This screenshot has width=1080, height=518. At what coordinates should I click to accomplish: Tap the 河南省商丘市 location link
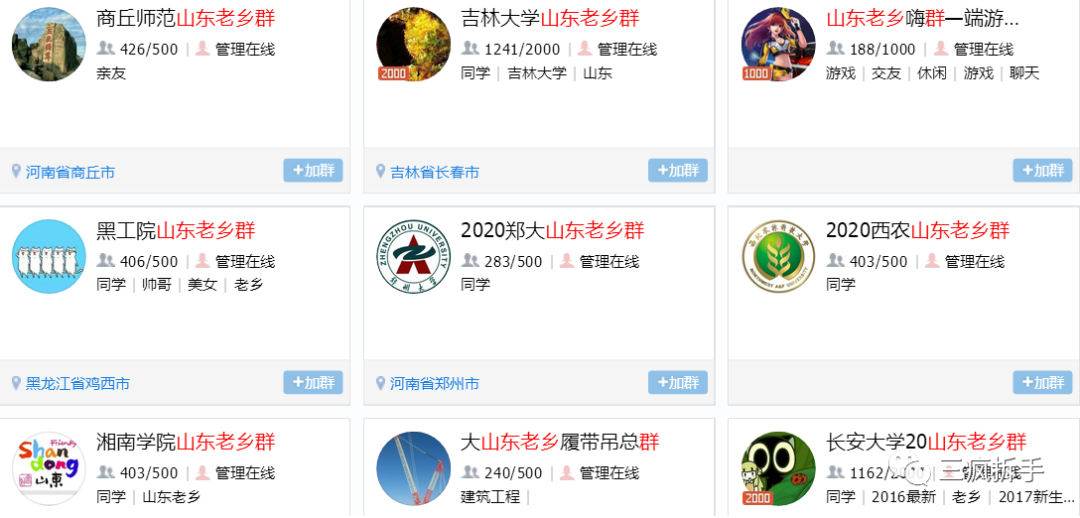pyautogui.click(x=70, y=172)
